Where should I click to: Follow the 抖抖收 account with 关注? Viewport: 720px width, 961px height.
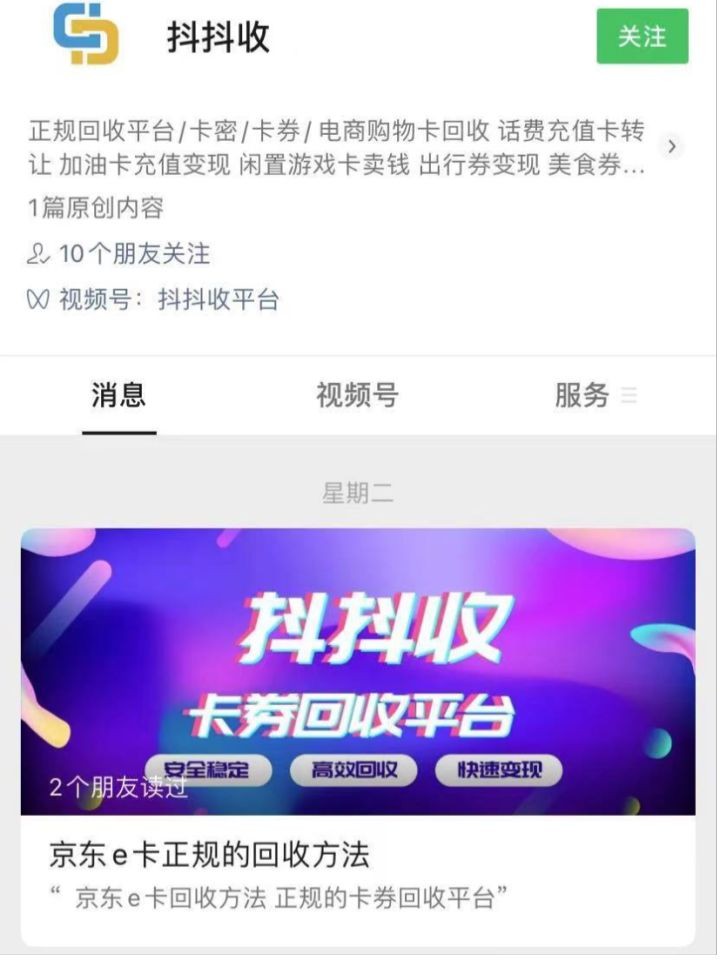point(642,37)
